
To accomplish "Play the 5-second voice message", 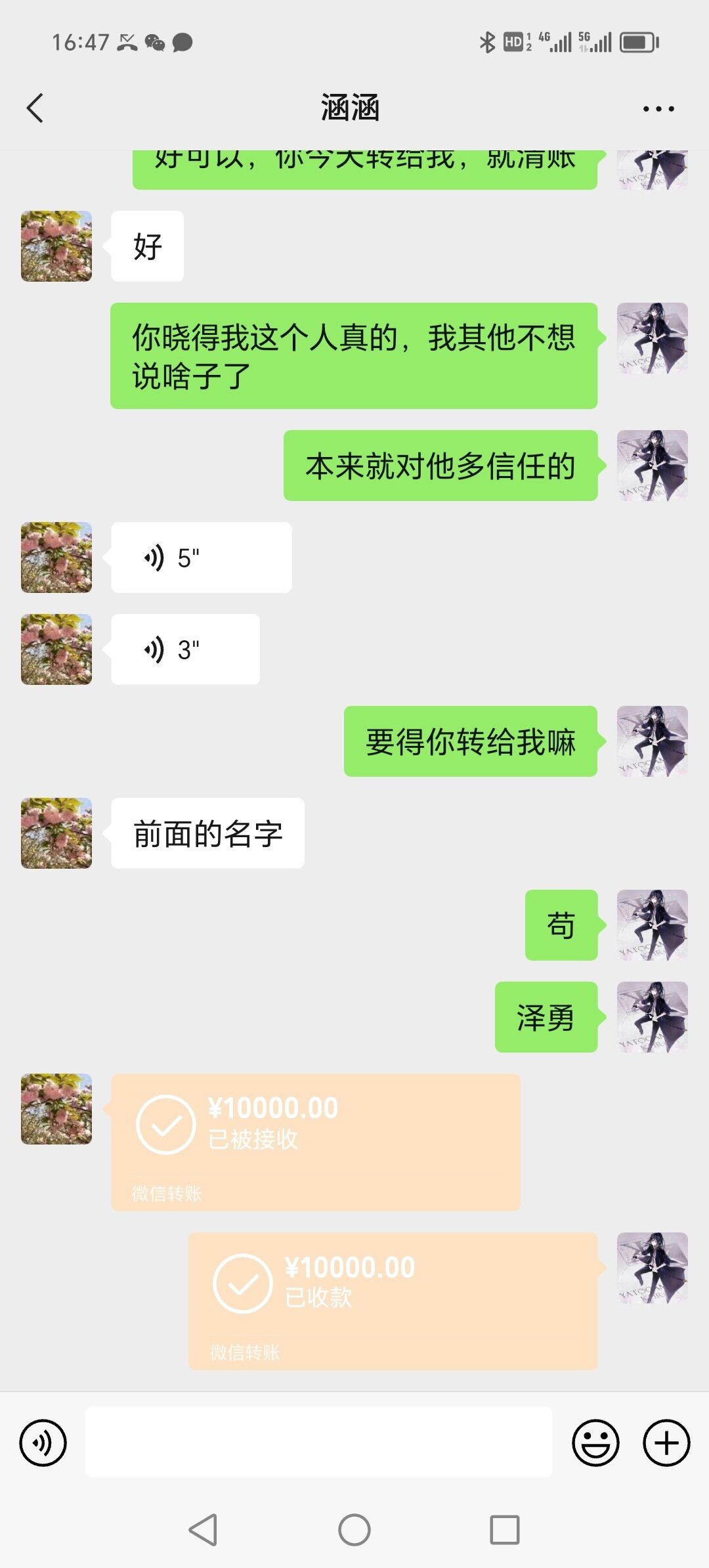I will pyautogui.click(x=201, y=557).
